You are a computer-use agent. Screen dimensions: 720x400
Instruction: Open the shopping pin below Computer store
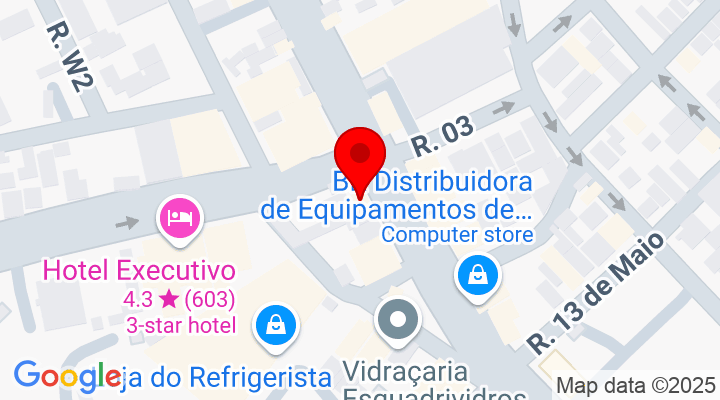479,273
